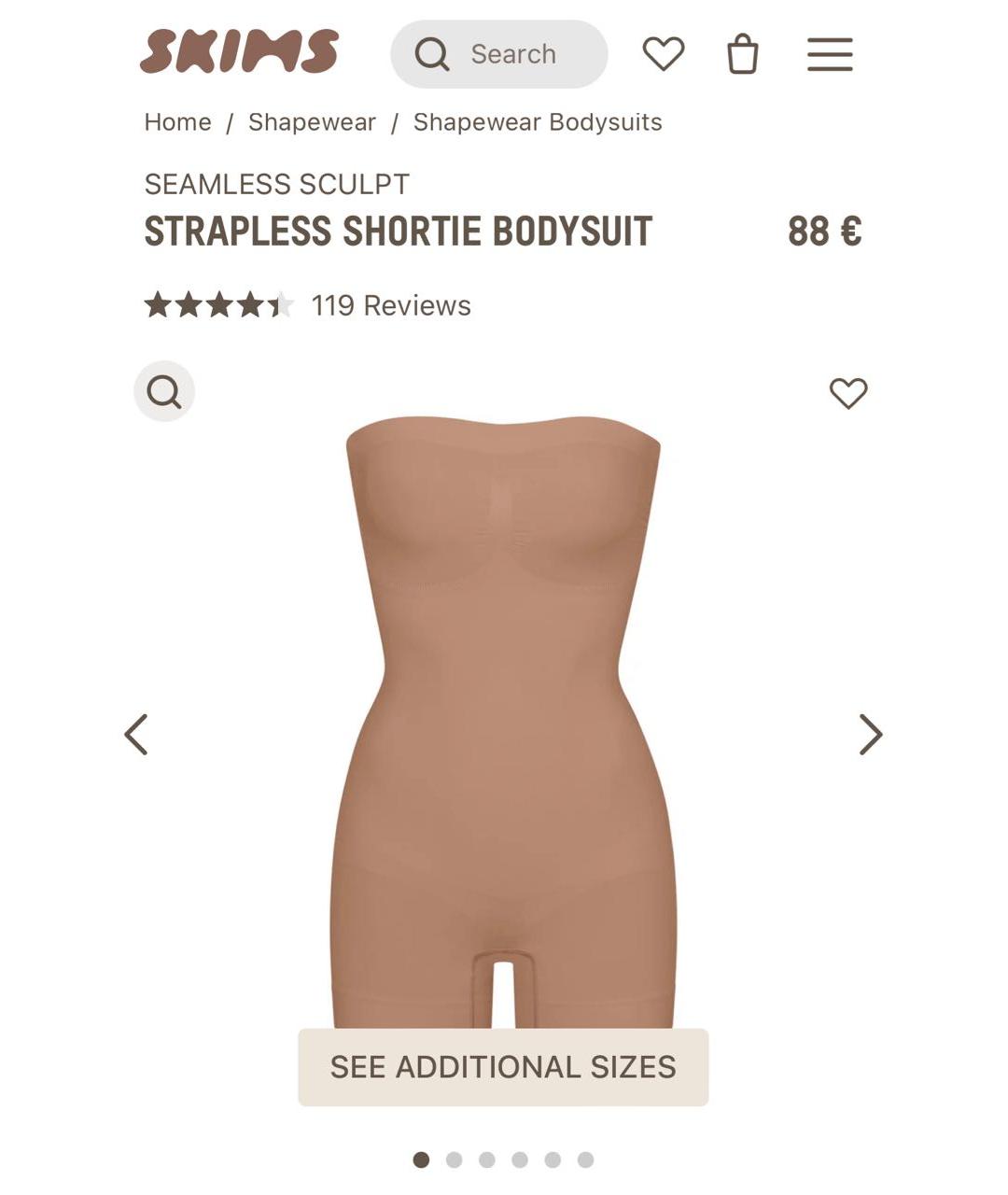Image resolution: width=1008 pixels, height=1195 pixels.
Task: Open the hamburger menu
Action: (830, 54)
